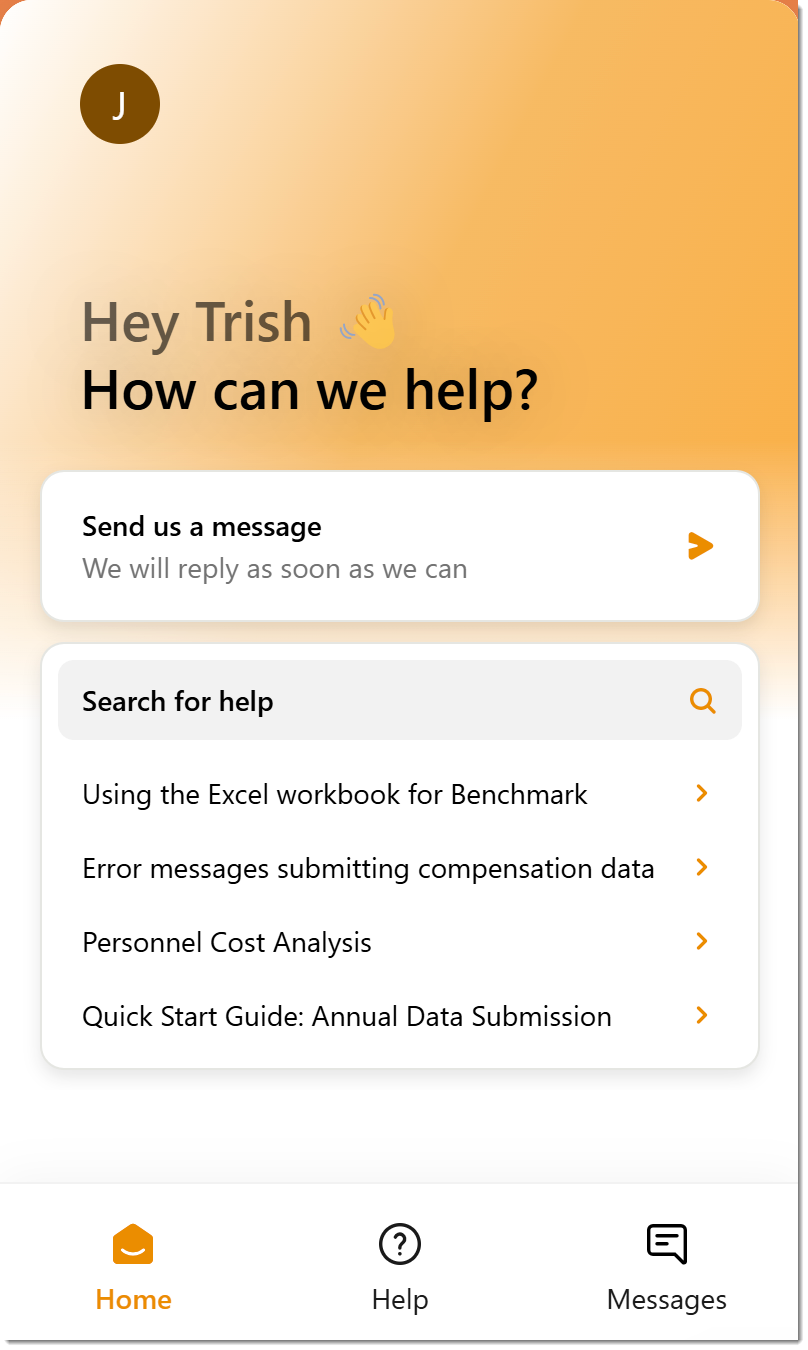The image size is (808, 1350).
Task: Tap the Search for help field
Action: [x=400, y=701]
